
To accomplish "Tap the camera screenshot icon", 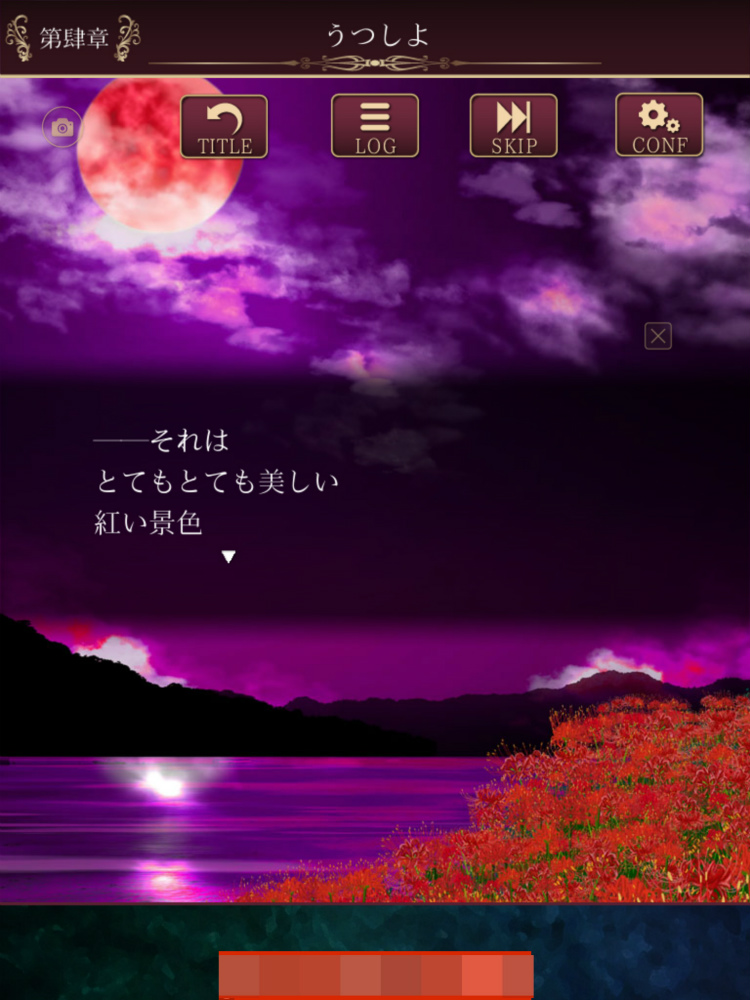I will click(x=62, y=128).
